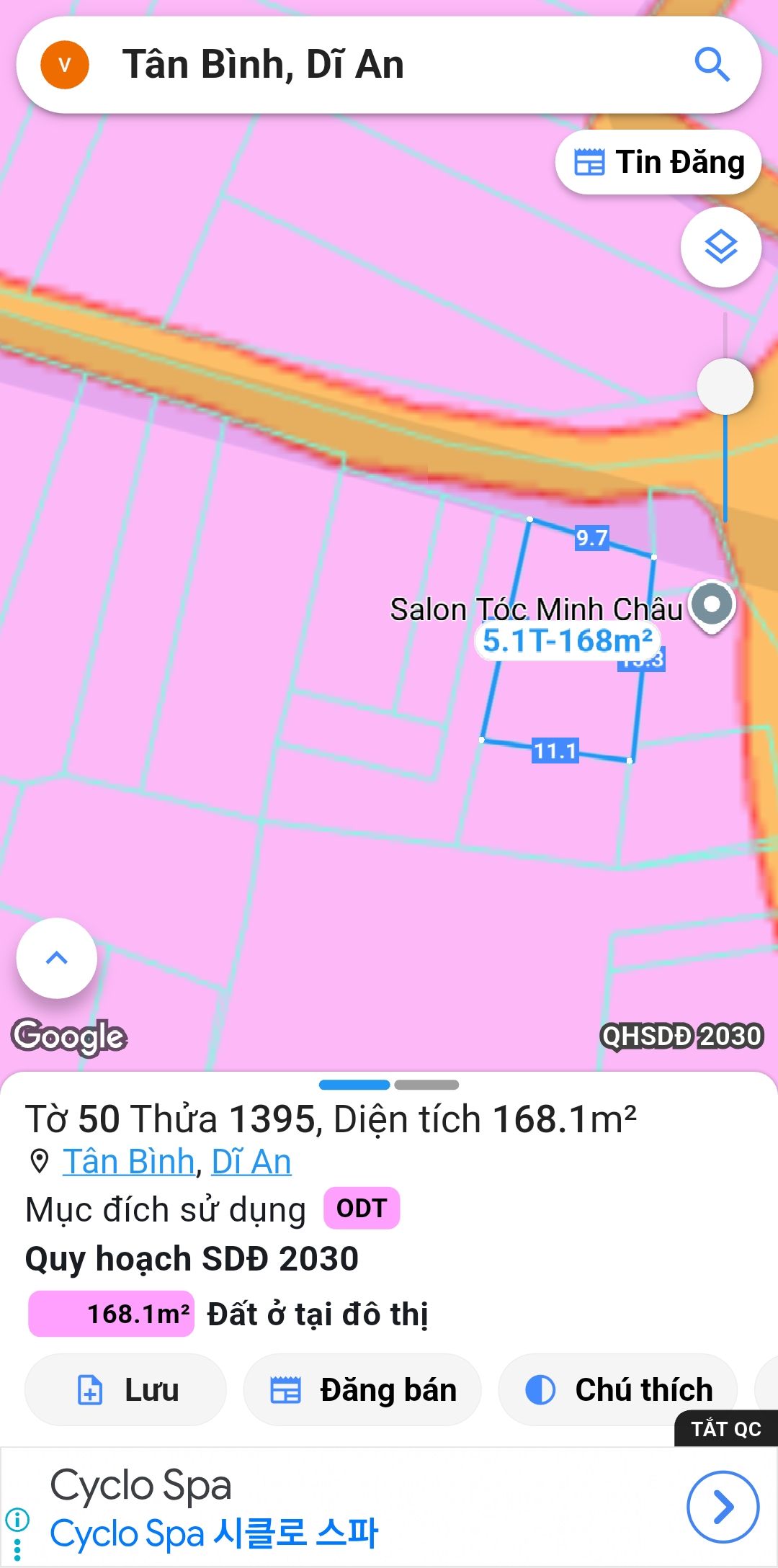
Task: Open the map layers selector
Action: point(720,247)
